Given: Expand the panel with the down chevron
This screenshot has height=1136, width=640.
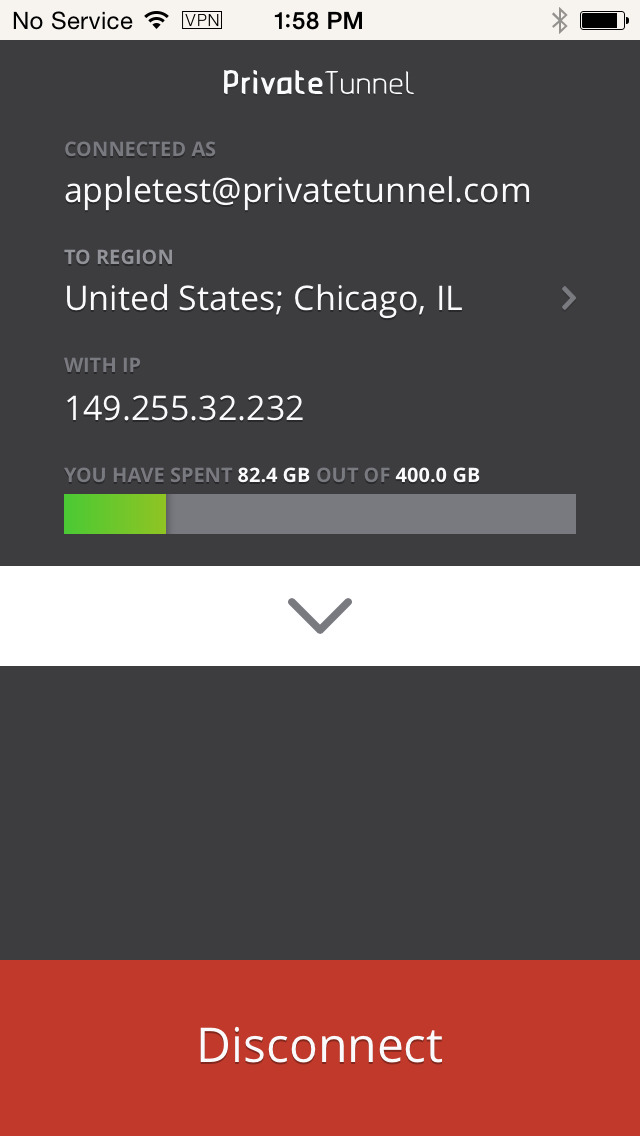Looking at the screenshot, I should click(320, 616).
